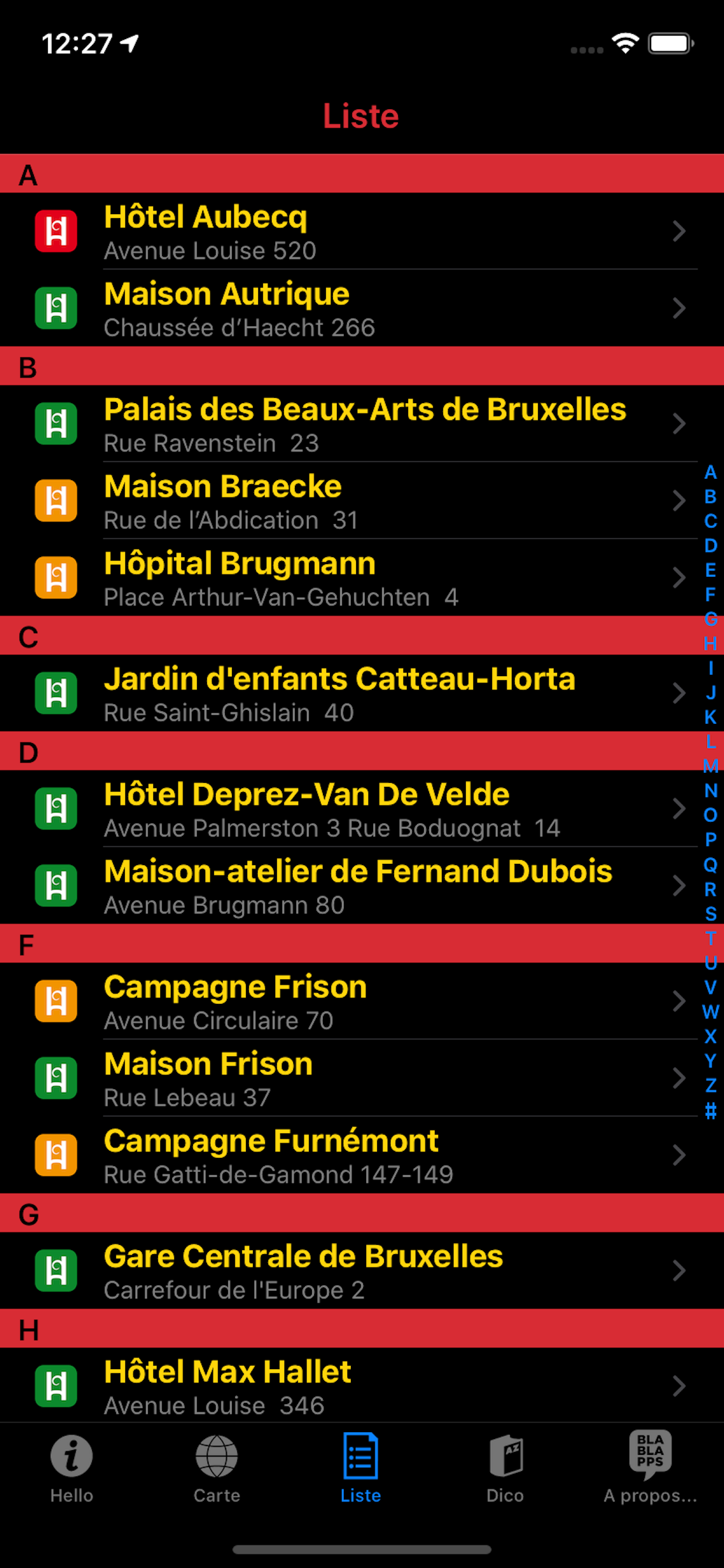Open Jardin d'enfants Catteau-Horta
This screenshot has height=1568, width=724.
(362, 692)
